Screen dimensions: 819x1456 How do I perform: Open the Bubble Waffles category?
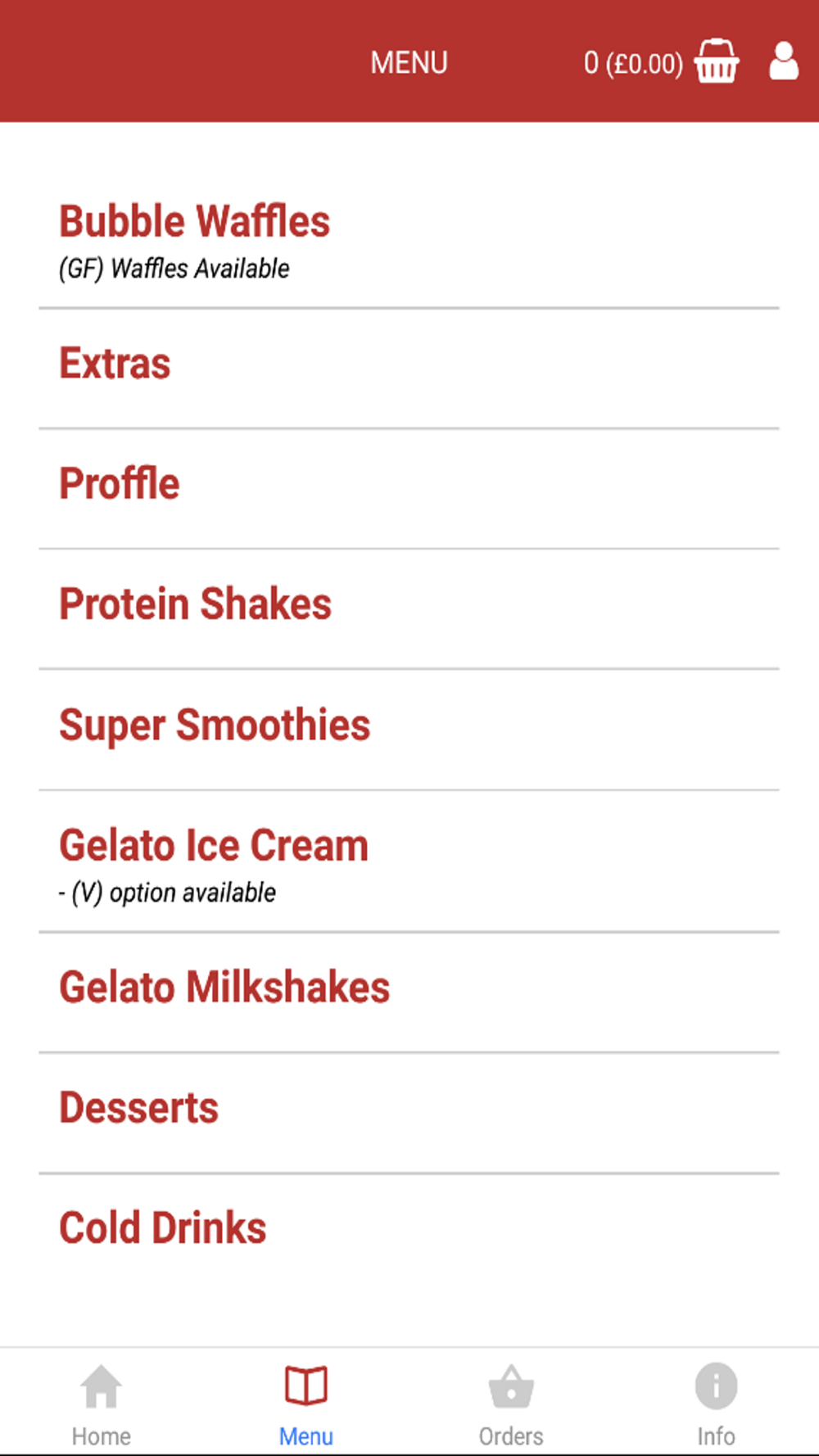(409, 242)
